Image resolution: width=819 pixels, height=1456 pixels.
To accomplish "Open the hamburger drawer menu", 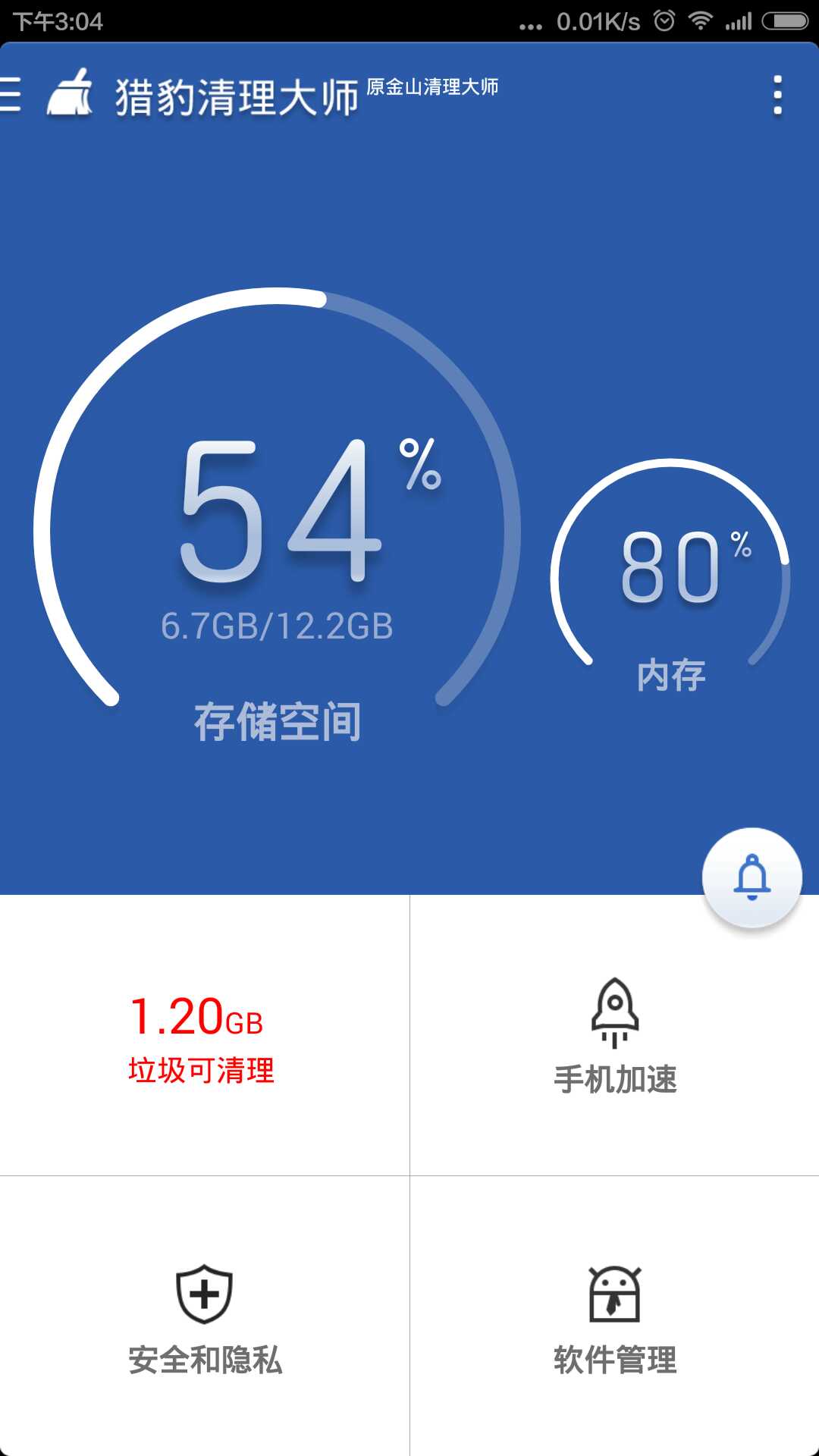I will pos(11,96).
